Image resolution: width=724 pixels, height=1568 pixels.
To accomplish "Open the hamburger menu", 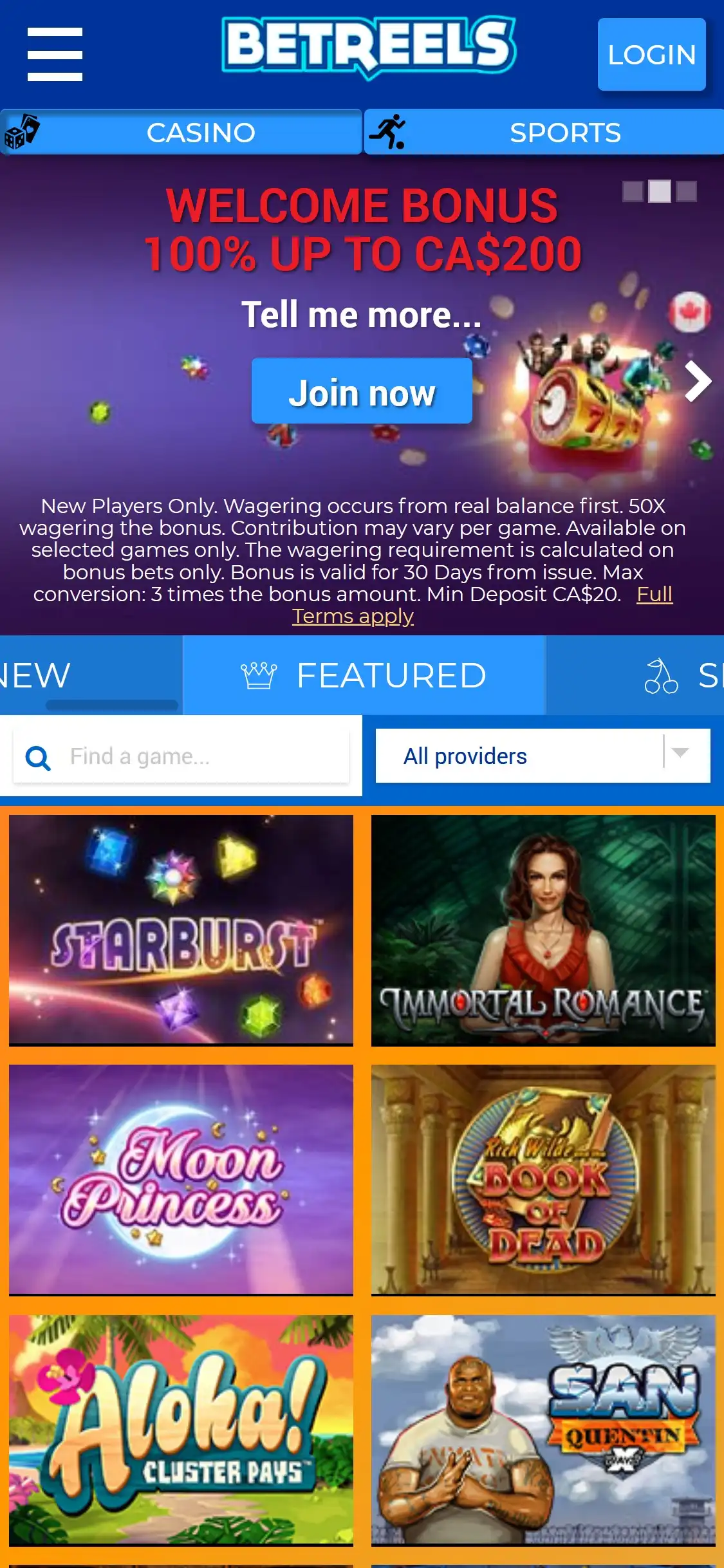I will point(55,55).
